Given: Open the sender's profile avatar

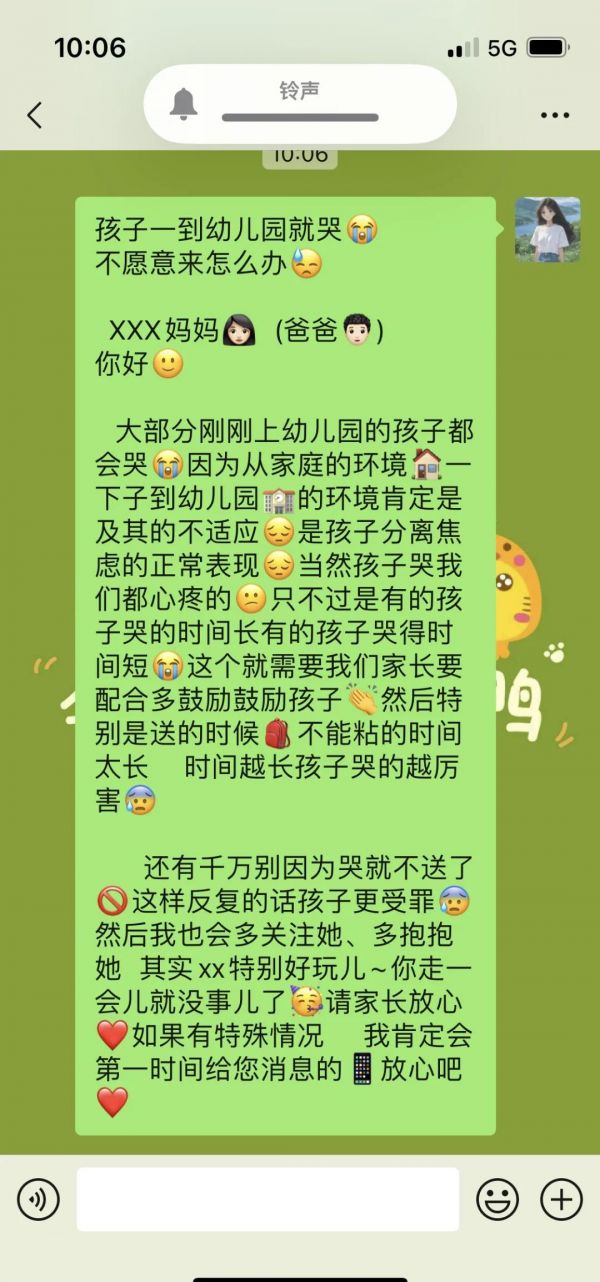Looking at the screenshot, I should click(x=547, y=229).
